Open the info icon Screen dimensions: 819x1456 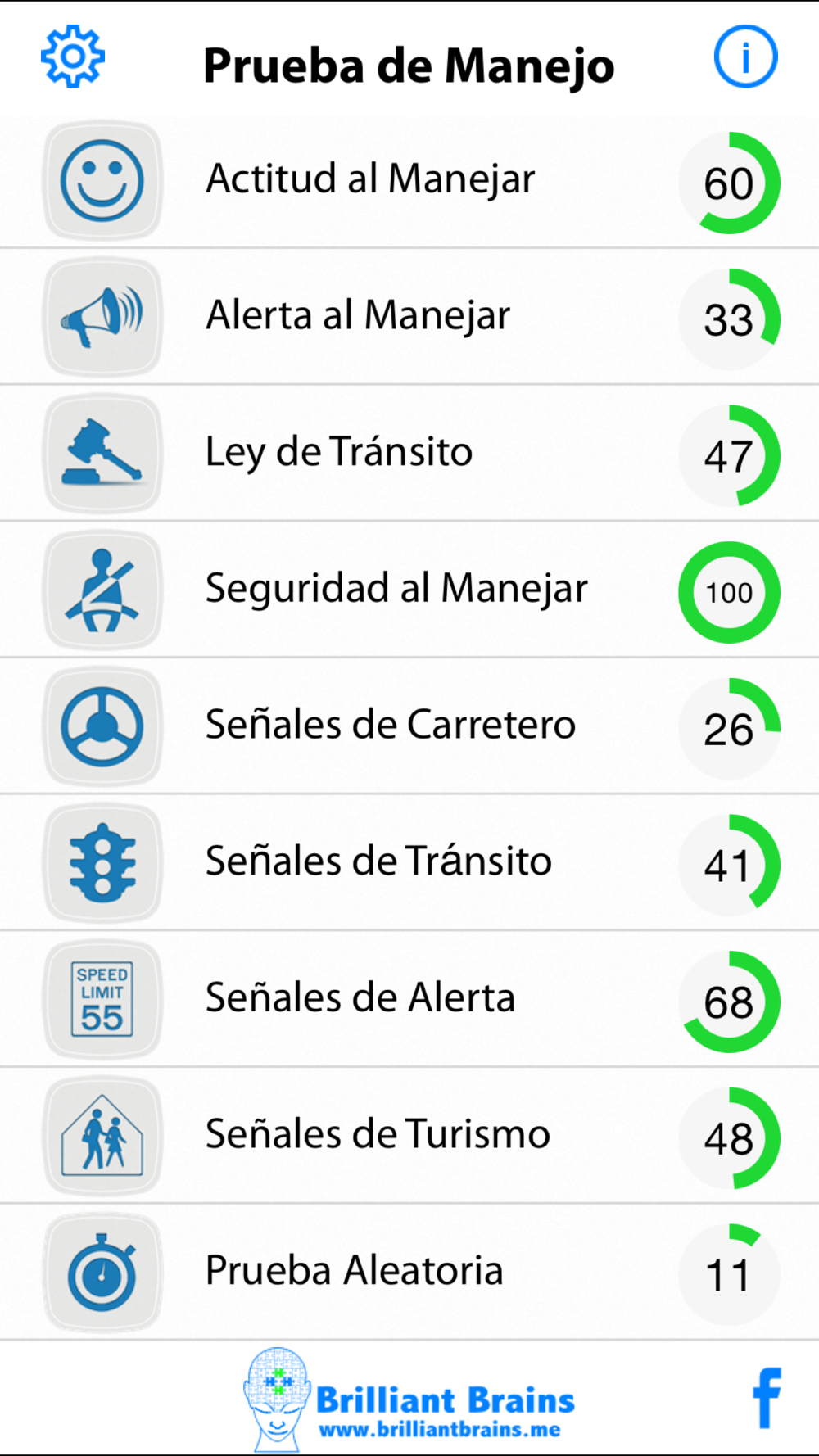[x=745, y=57]
